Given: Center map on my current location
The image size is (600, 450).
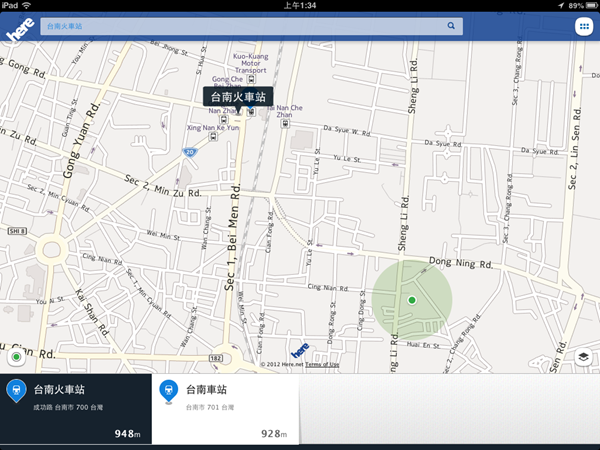Looking at the screenshot, I should coord(16,357).
